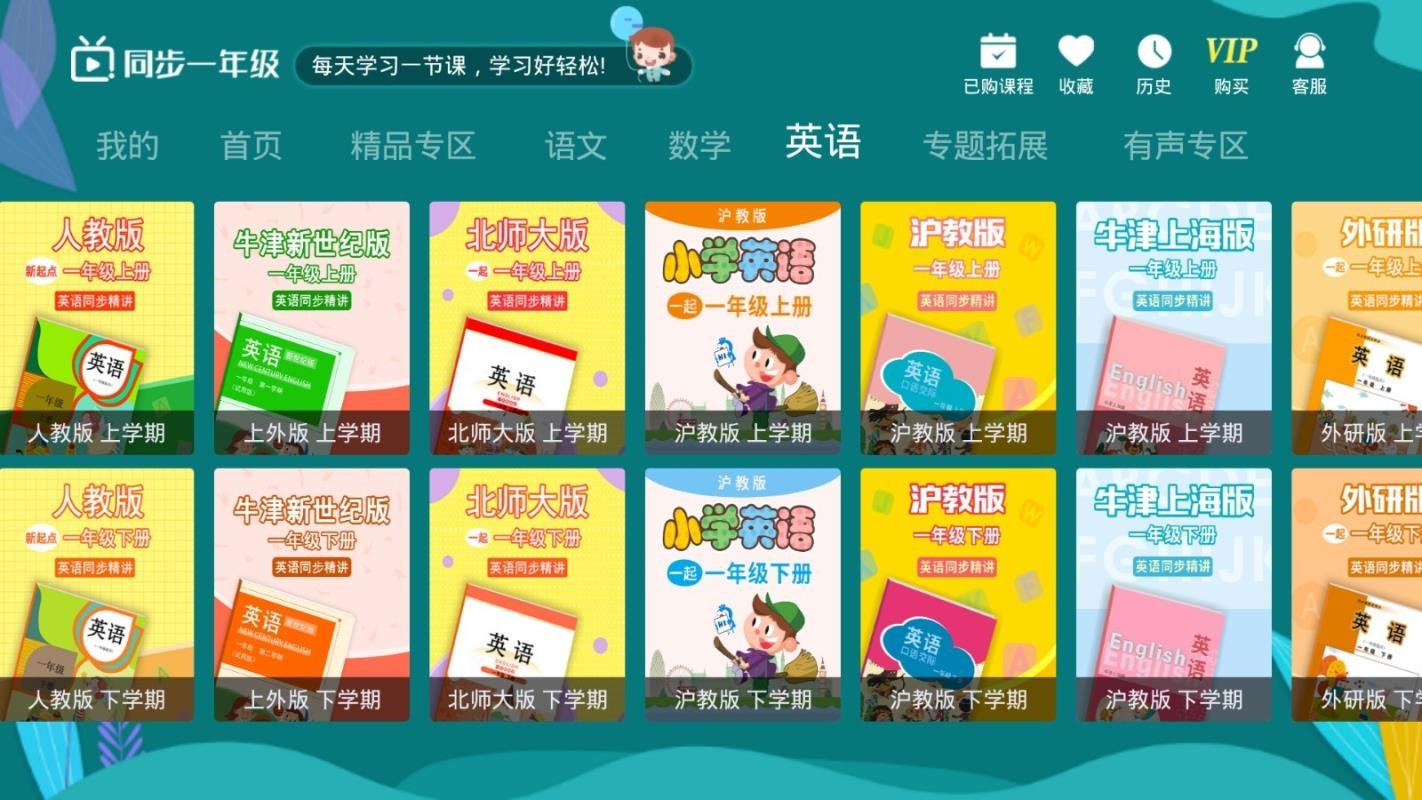Open 北师大版 上学期 course card

527,328
